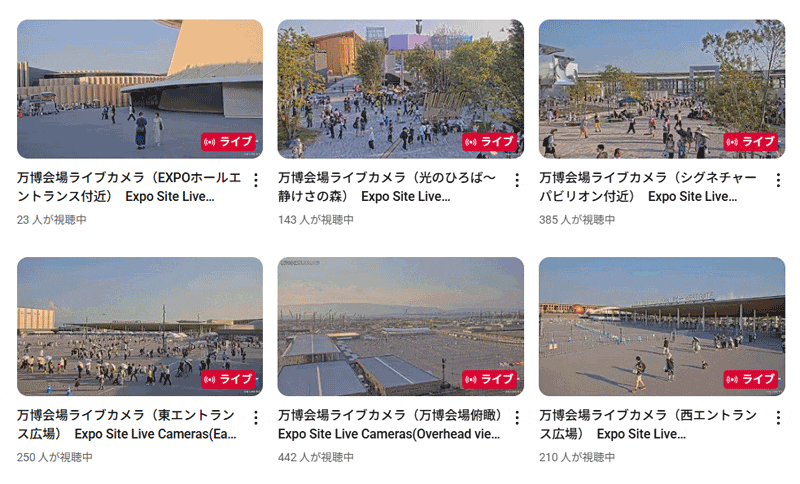Open the 西エントランス広場 live camera video
The image size is (800, 484).
click(x=661, y=326)
